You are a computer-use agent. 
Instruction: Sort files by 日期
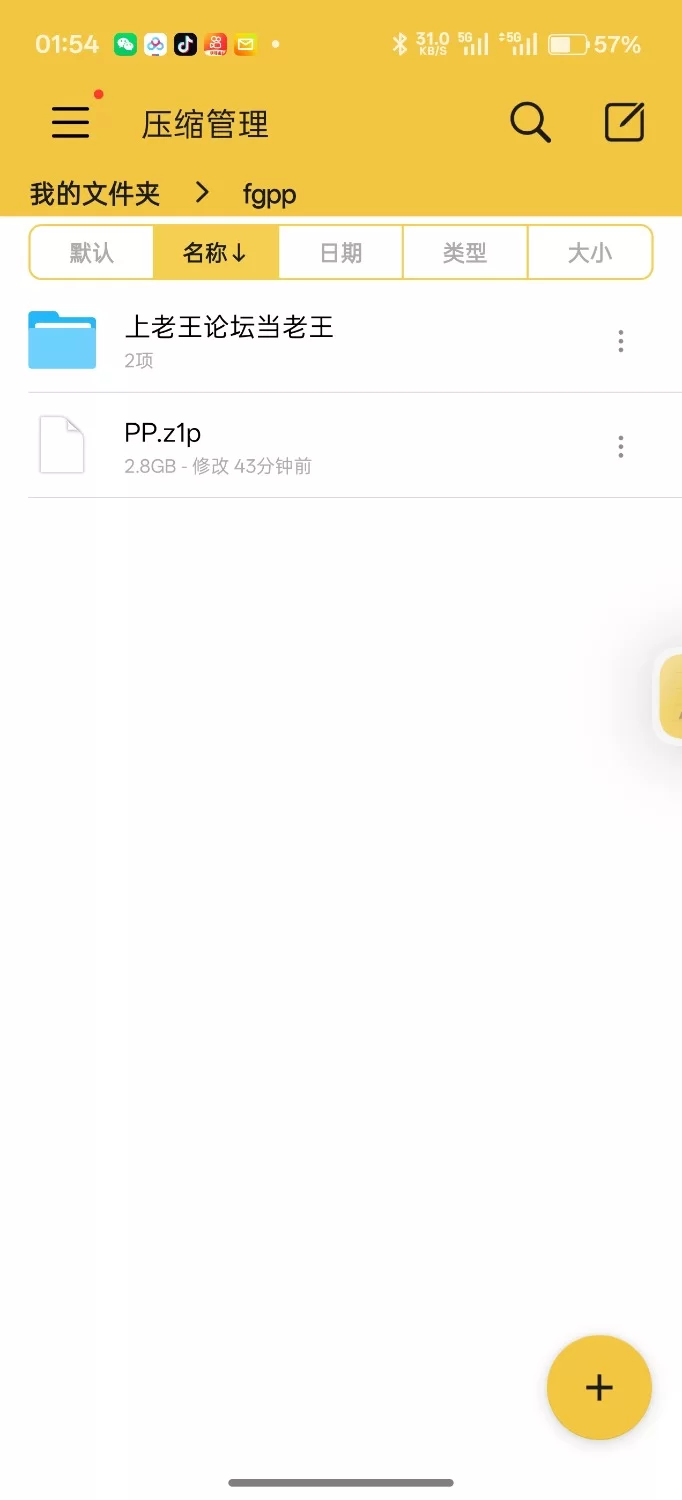[x=341, y=252]
